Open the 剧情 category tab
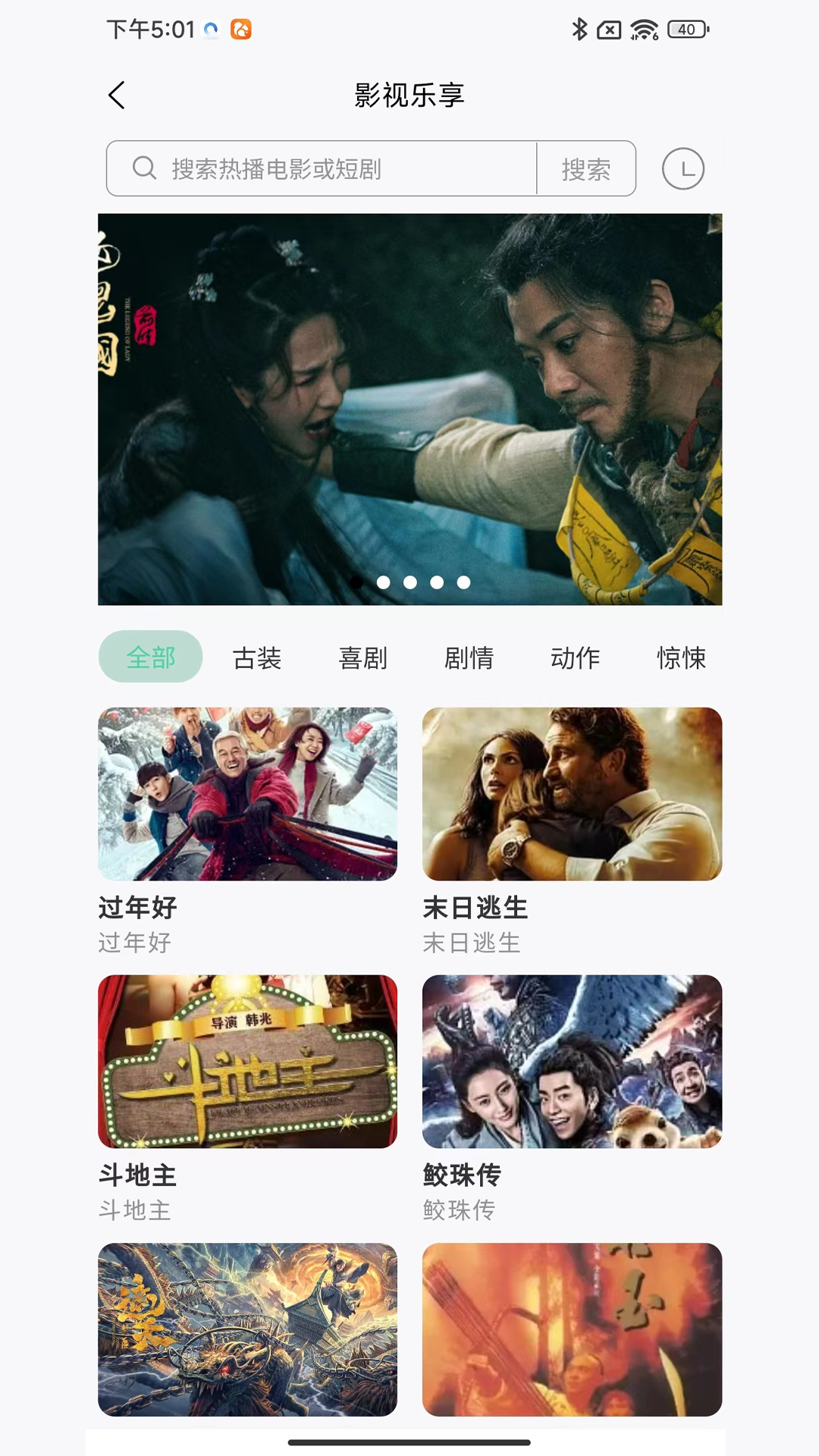Screen dimensions: 819x1456 [x=469, y=658]
